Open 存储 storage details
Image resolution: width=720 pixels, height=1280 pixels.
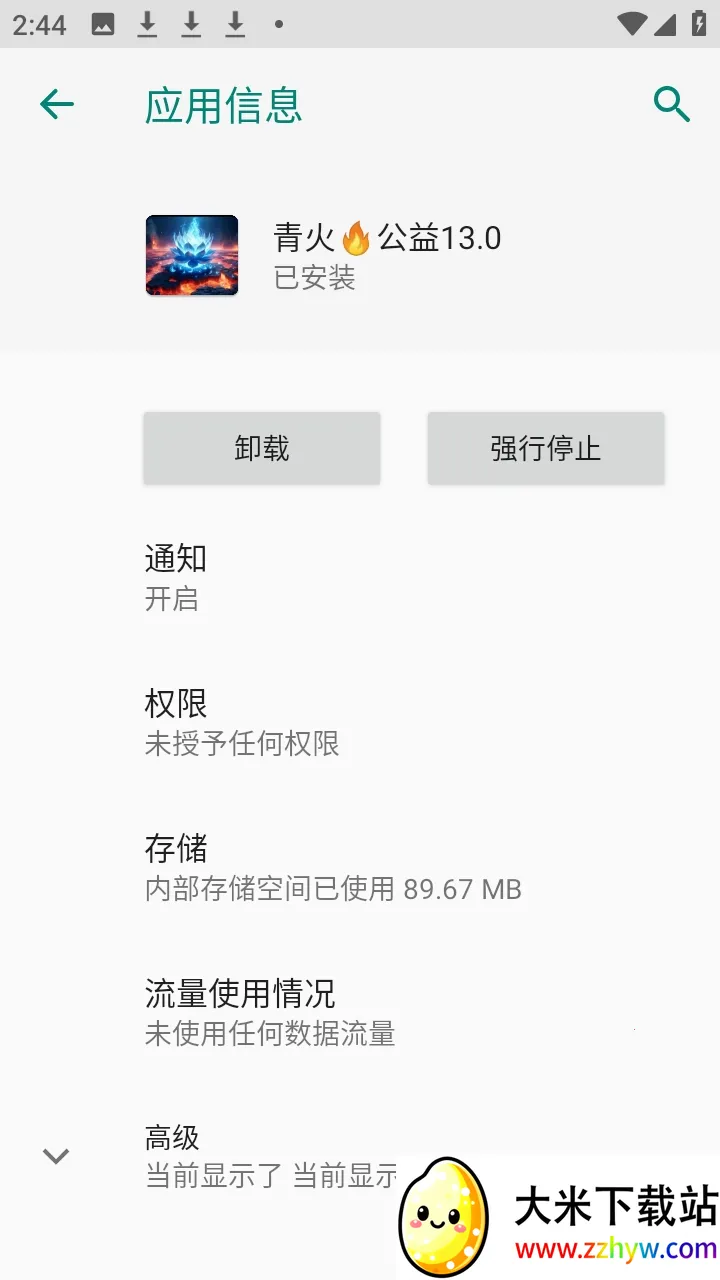click(x=175, y=849)
